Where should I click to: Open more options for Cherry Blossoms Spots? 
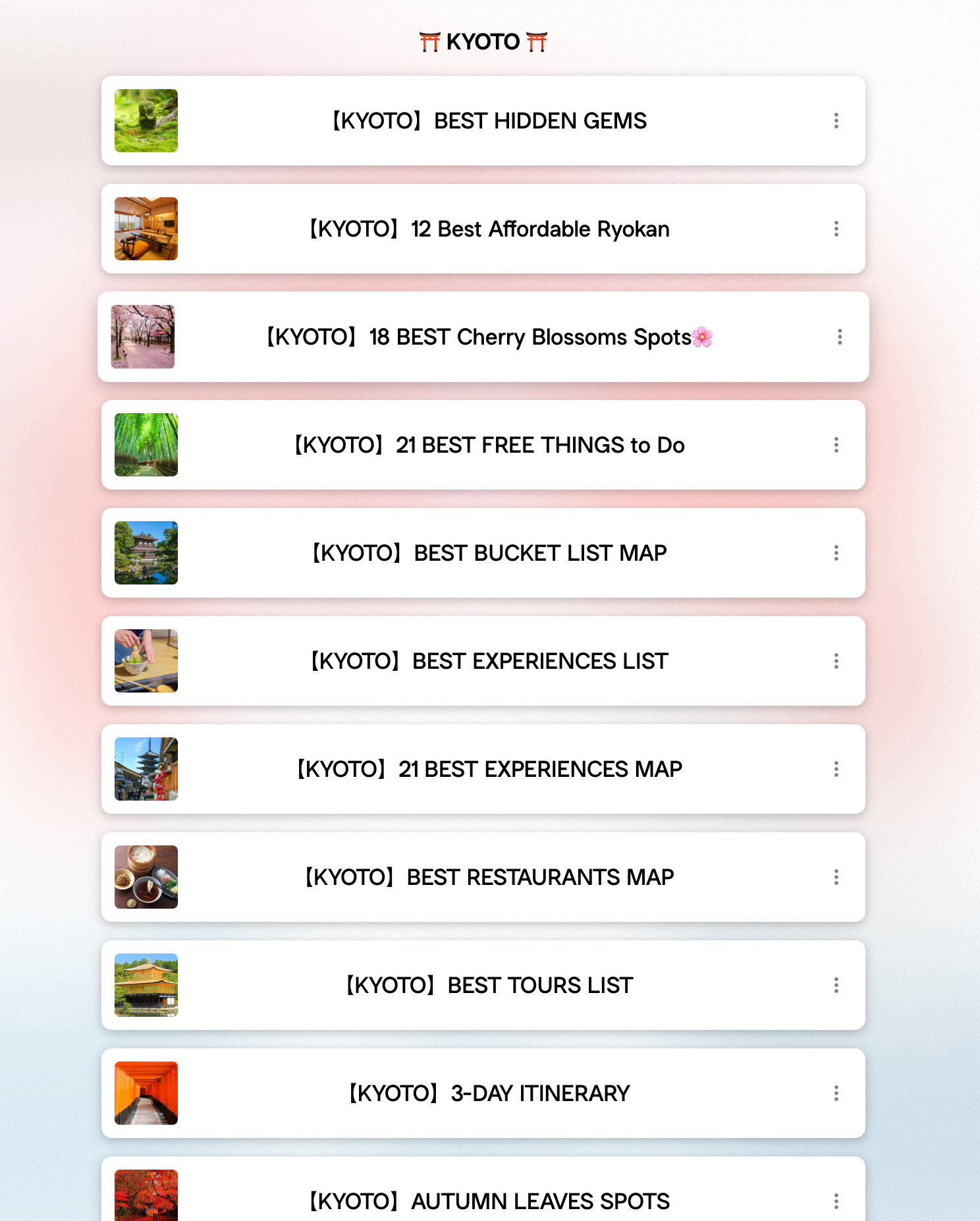[x=840, y=337]
